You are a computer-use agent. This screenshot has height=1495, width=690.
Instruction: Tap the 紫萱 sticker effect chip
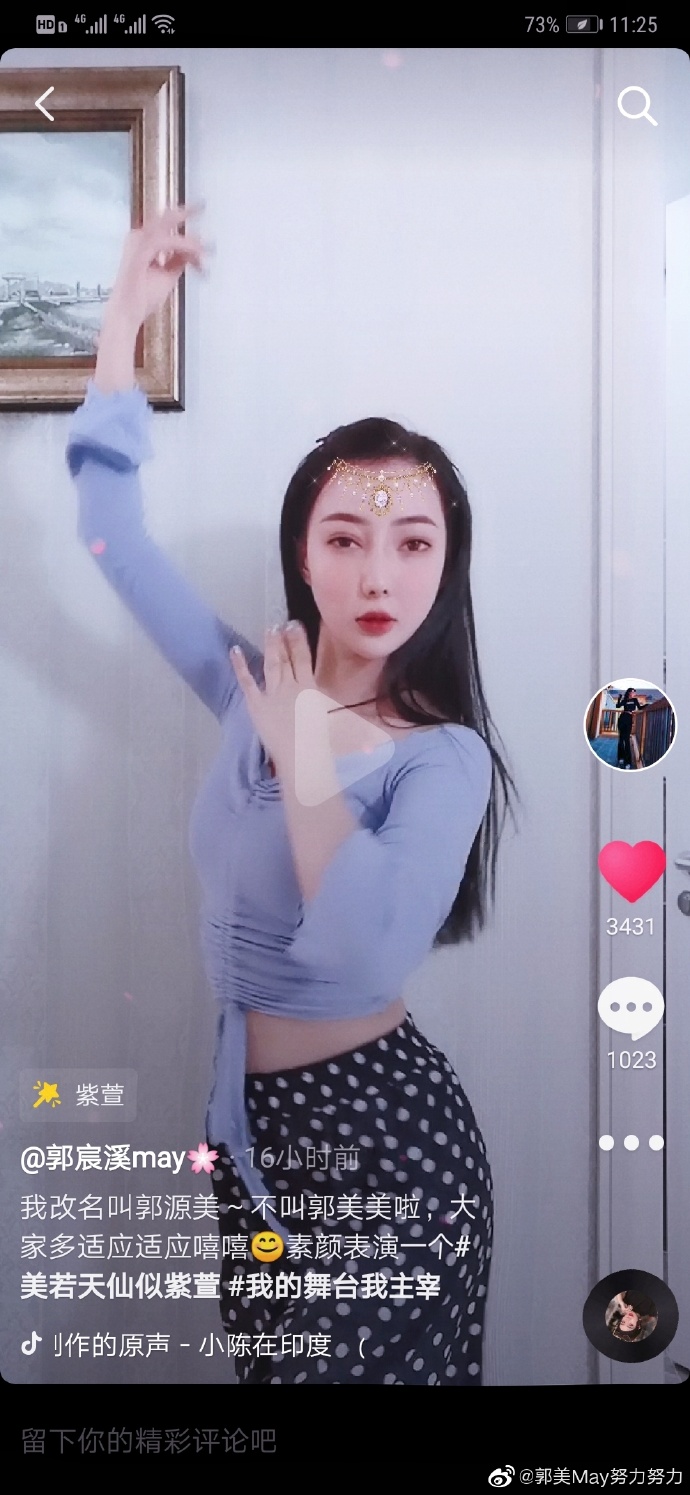coord(79,1095)
